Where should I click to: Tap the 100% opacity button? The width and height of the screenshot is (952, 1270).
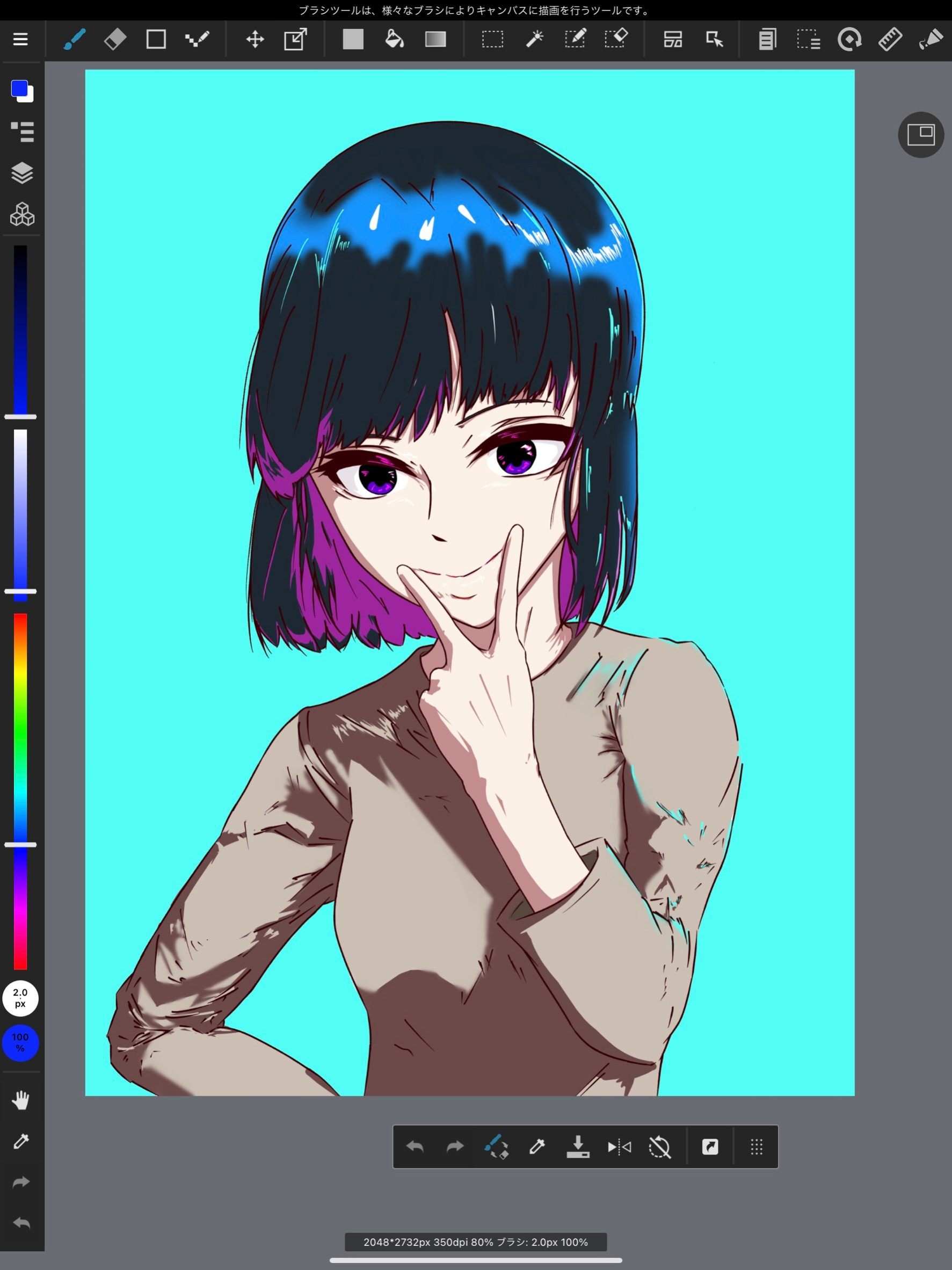(20, 1042)
